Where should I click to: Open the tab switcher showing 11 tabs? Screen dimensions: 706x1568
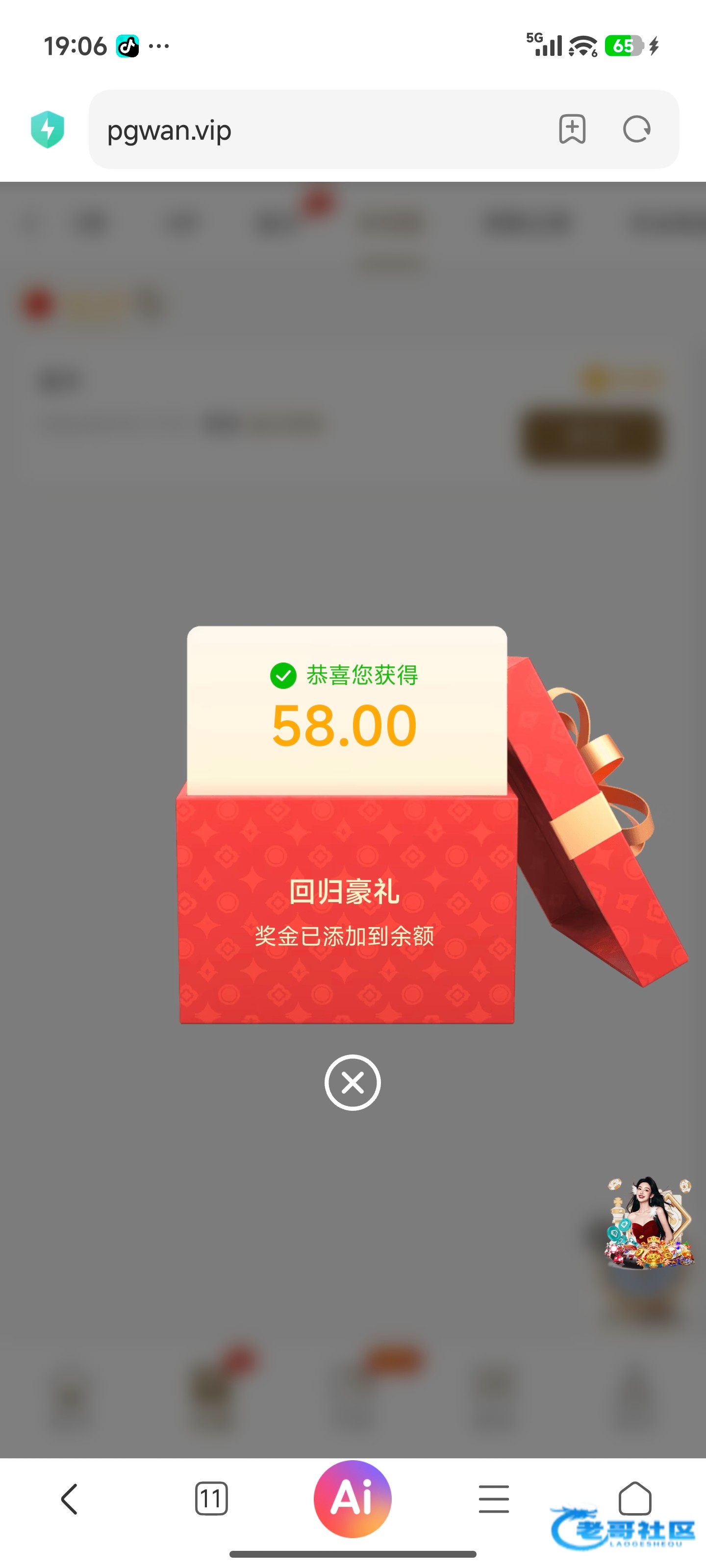[211, 1498]
